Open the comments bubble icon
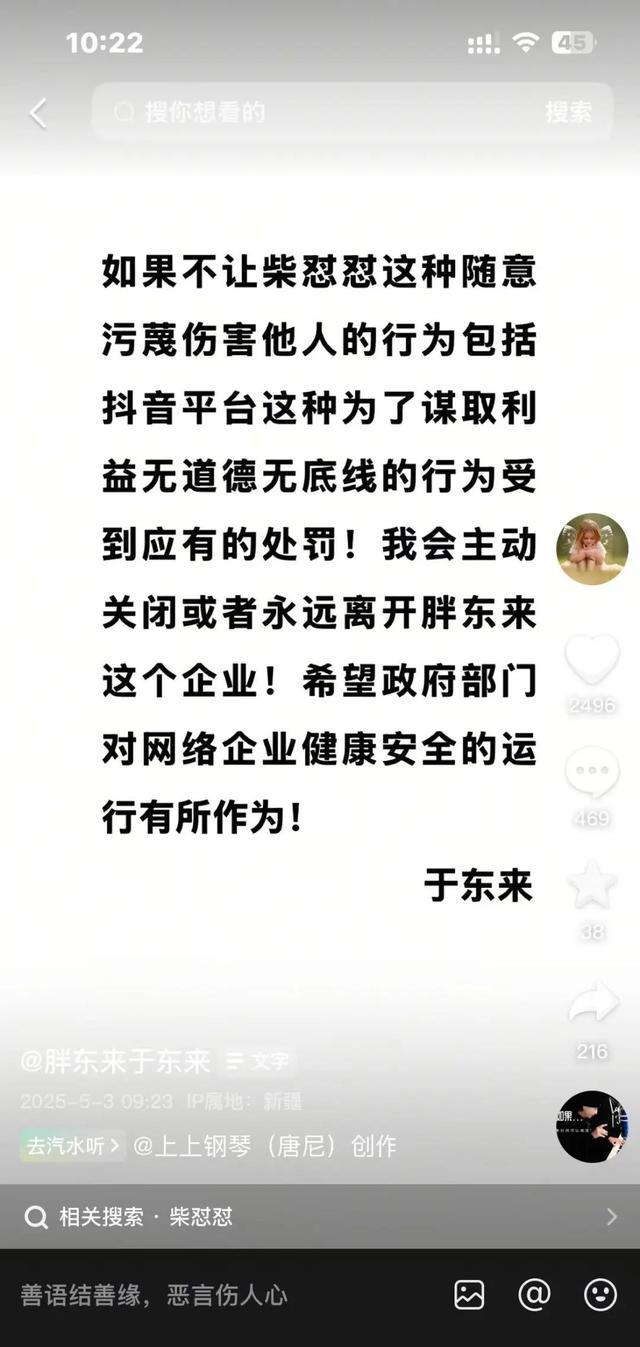Image resolution: width=640 pixels, height=1347 pixels. [592, 773]
